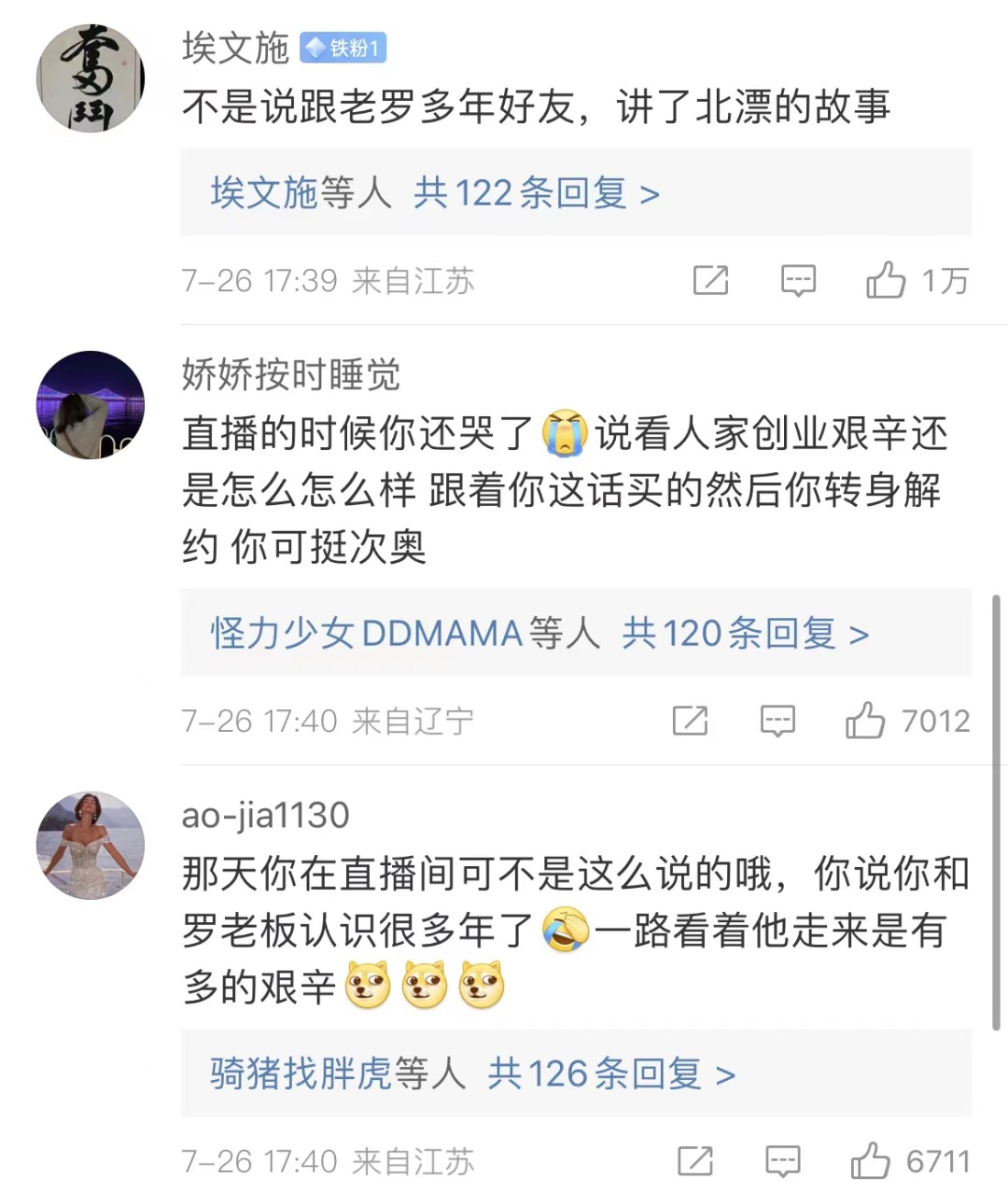This screenshot has height=1192, width=1008.
Task: Open 娇娇按时睡觉's profile avatar
Action: click(x=91, y=404)
